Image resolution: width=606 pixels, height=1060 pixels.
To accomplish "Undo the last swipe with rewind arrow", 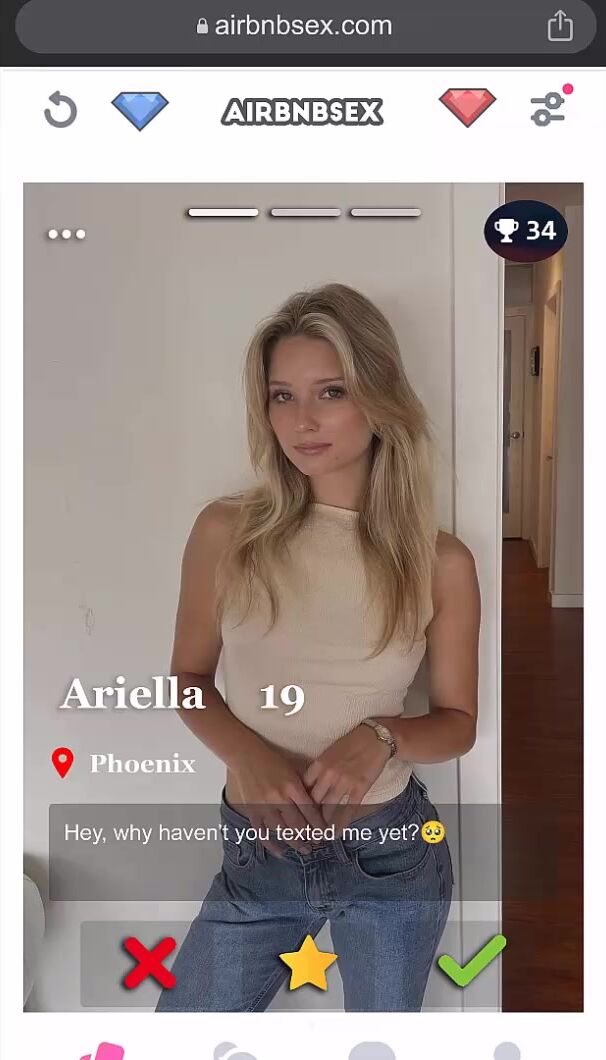I will 60,110.
